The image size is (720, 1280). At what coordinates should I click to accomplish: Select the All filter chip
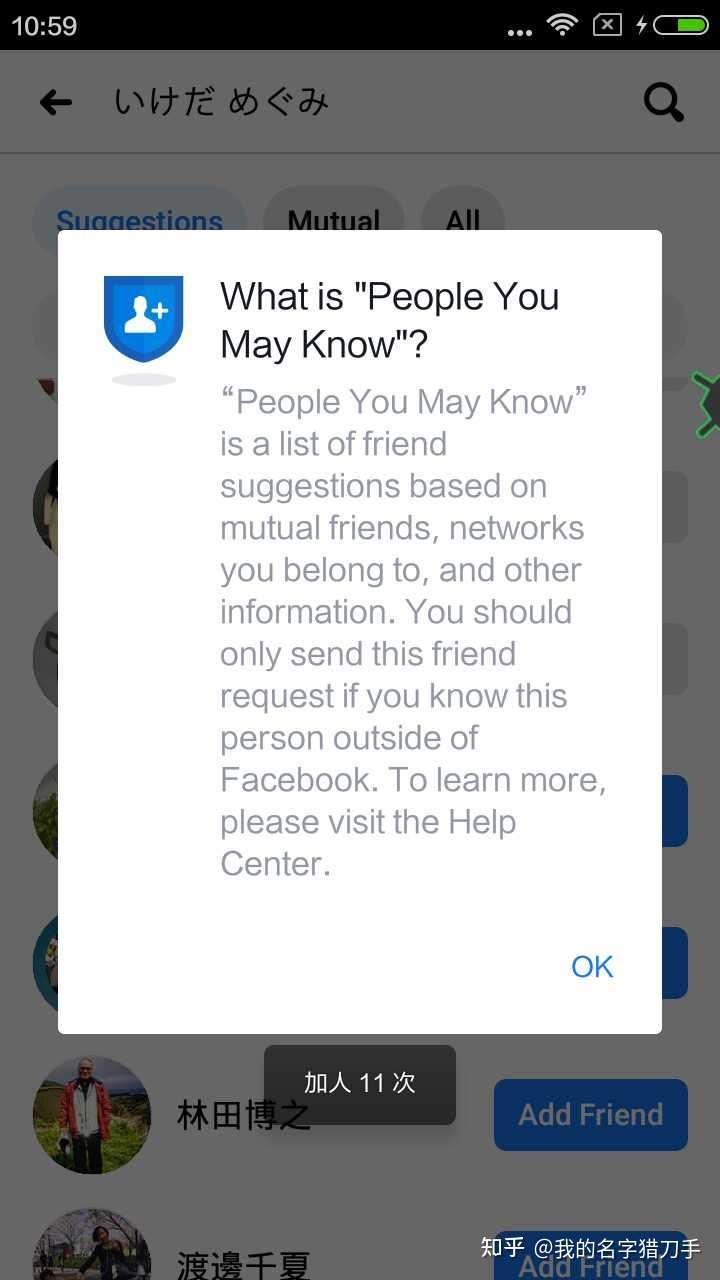click(x=463, y=220)
